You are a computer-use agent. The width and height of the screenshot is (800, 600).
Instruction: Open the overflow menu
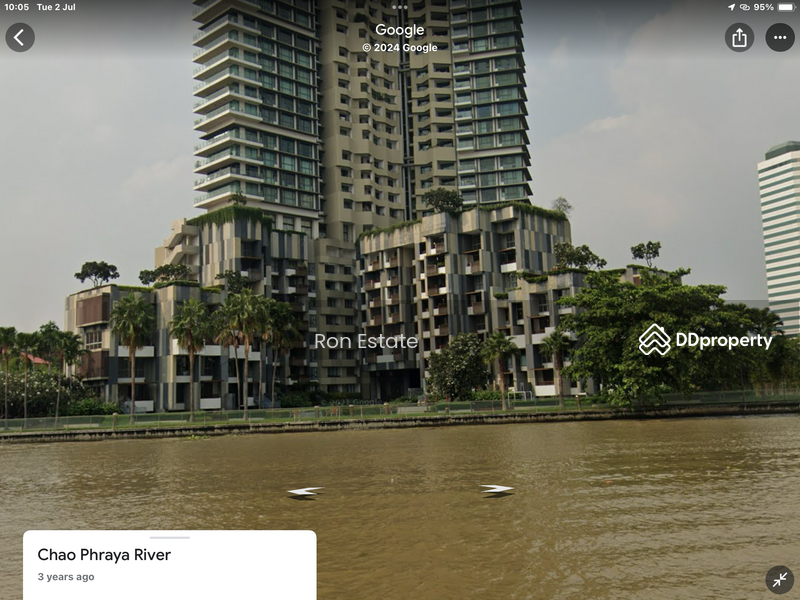click(780, 38)
